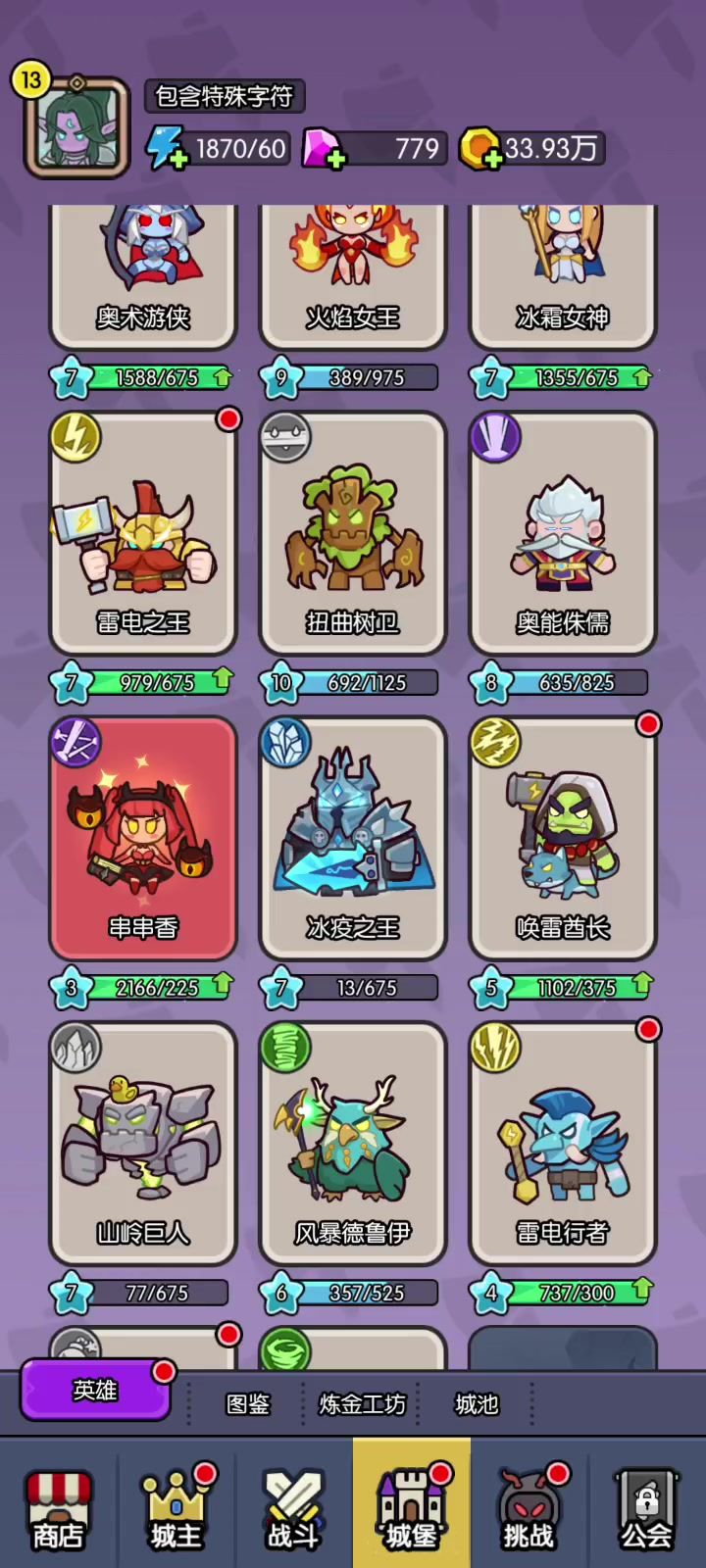Open the 风暴德鲁伊 hero card
This screenshot has height=1568, width=706.
pyautogui.click(x=353, y=1144)
